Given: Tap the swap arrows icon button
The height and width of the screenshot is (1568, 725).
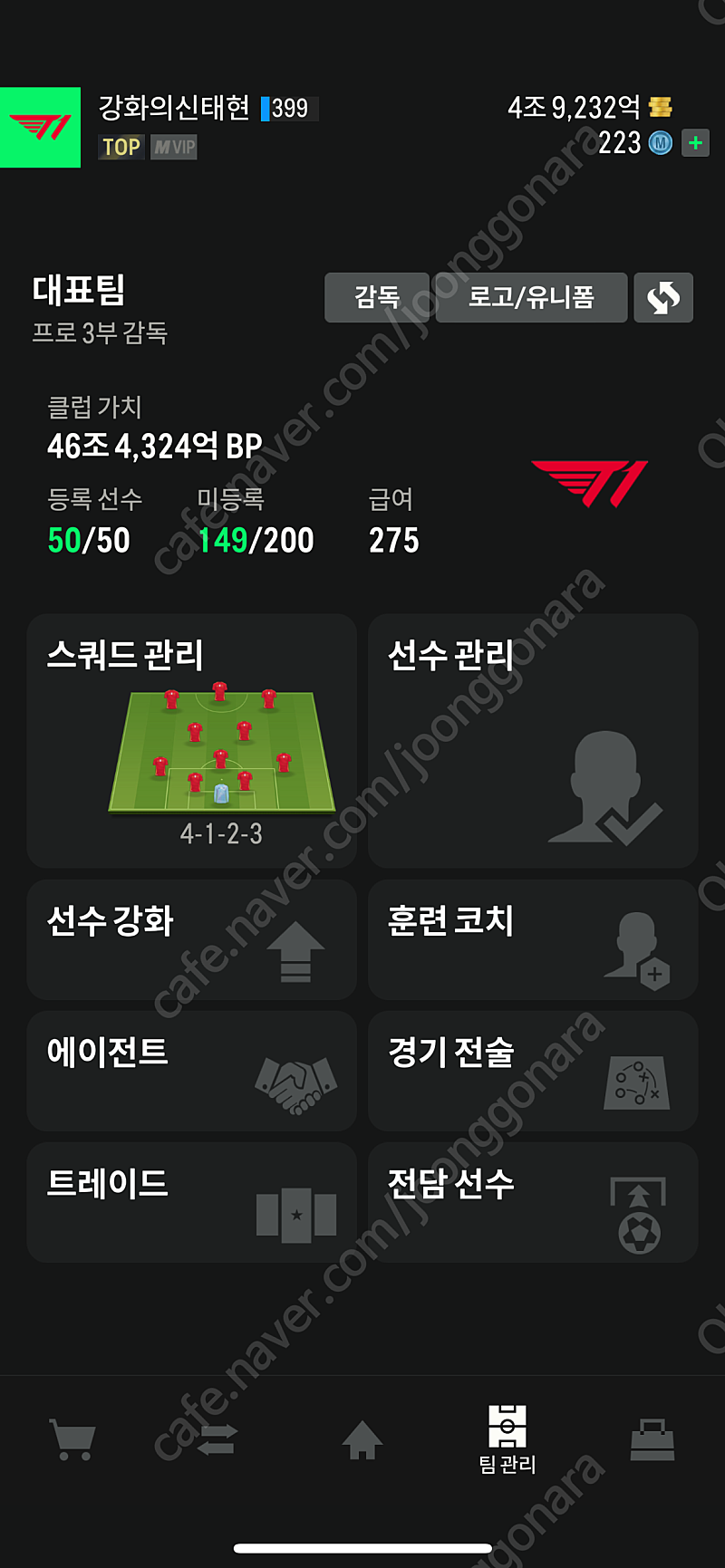Looking at the screenshot, I should tap(663, 297).
